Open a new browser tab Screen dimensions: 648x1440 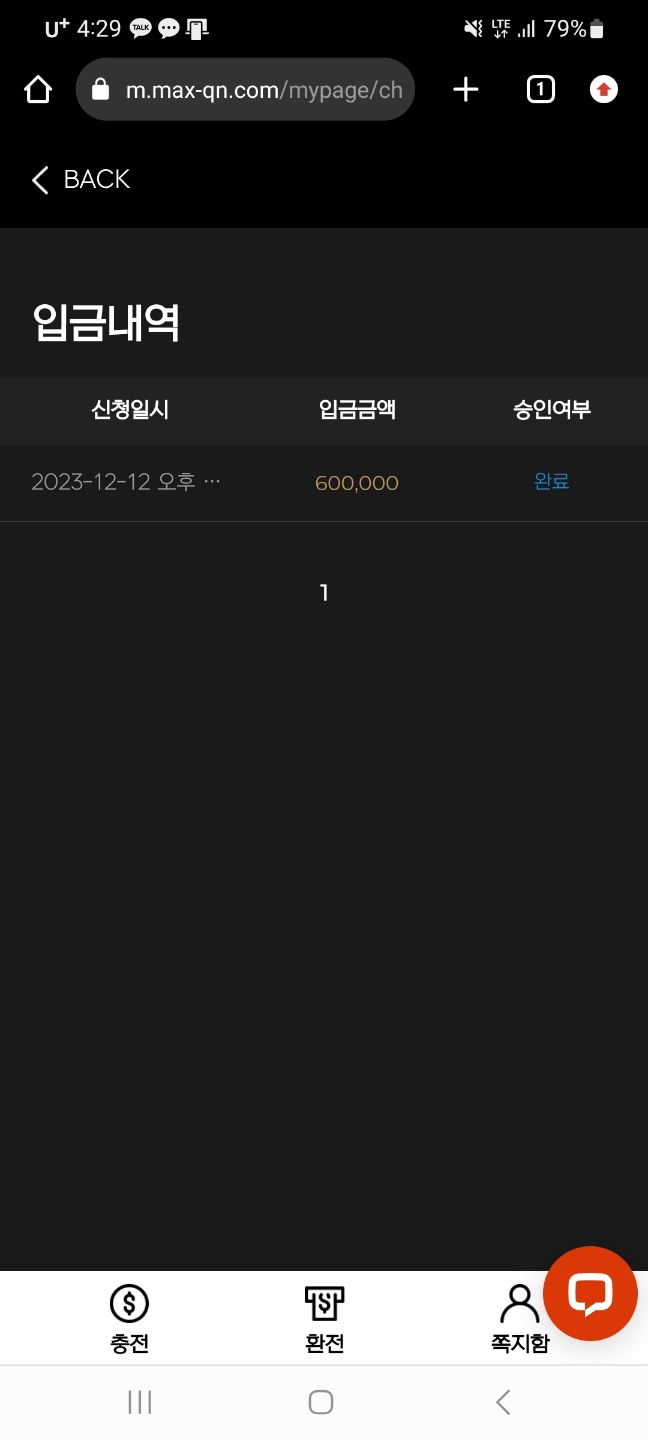[466, 90]
